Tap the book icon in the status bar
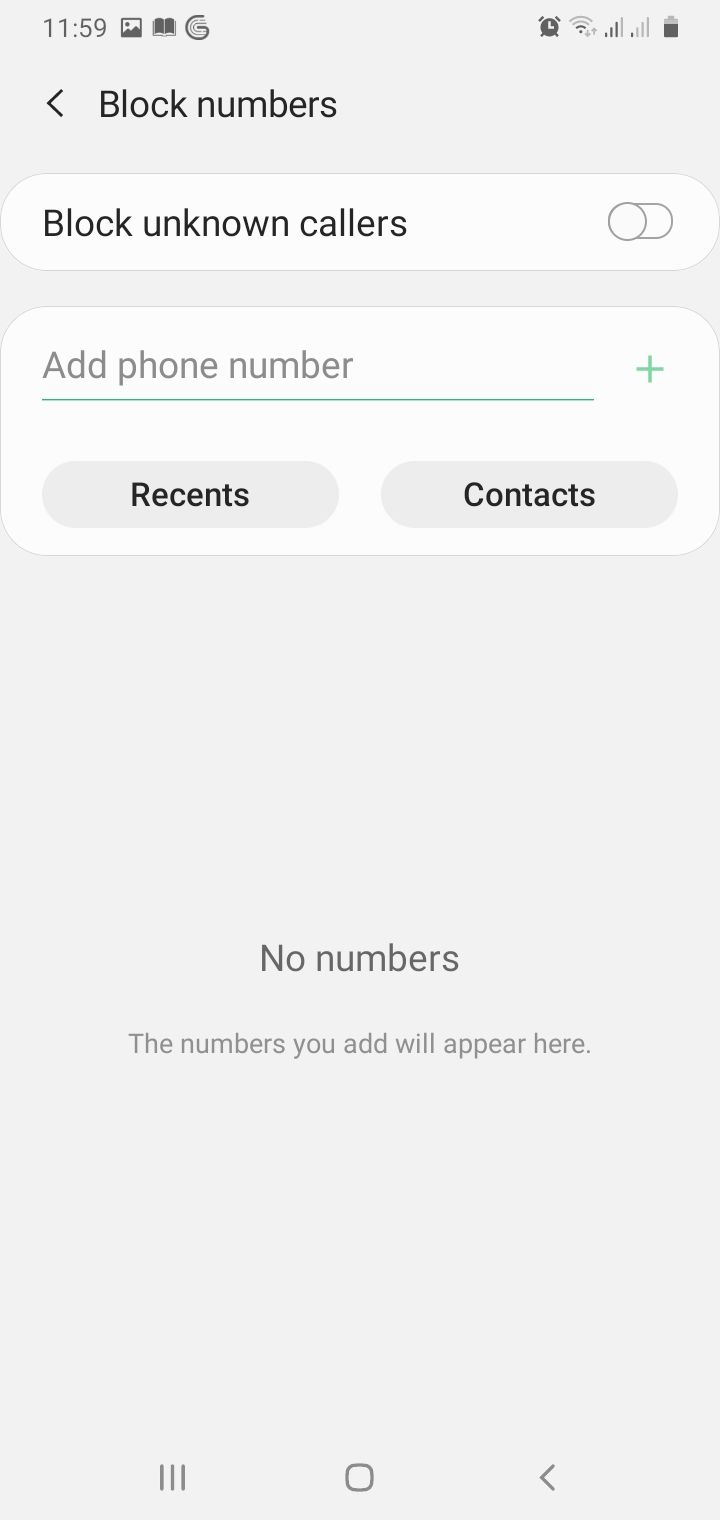720x1520 pixels. click(x=163, y=27)
